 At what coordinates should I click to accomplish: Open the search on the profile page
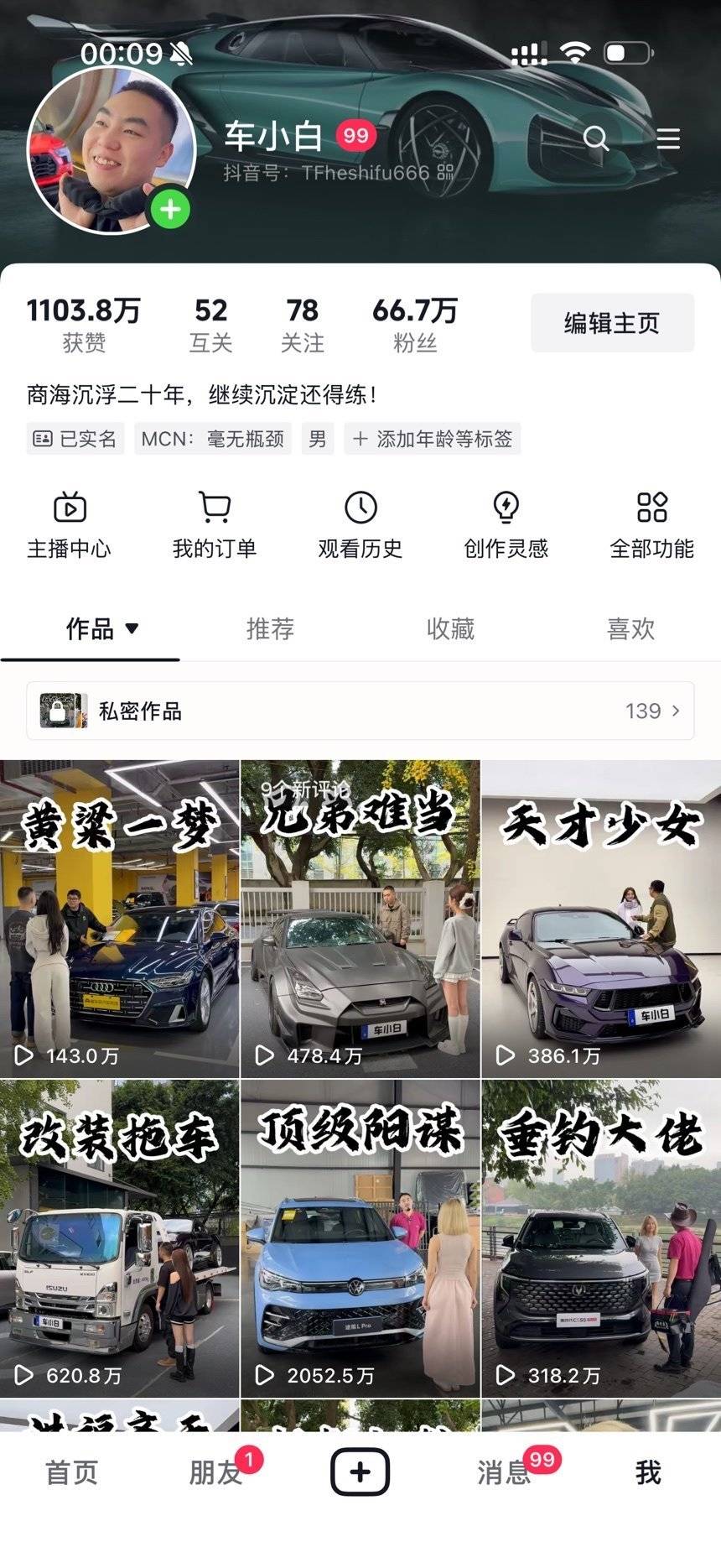coord(597,138)
